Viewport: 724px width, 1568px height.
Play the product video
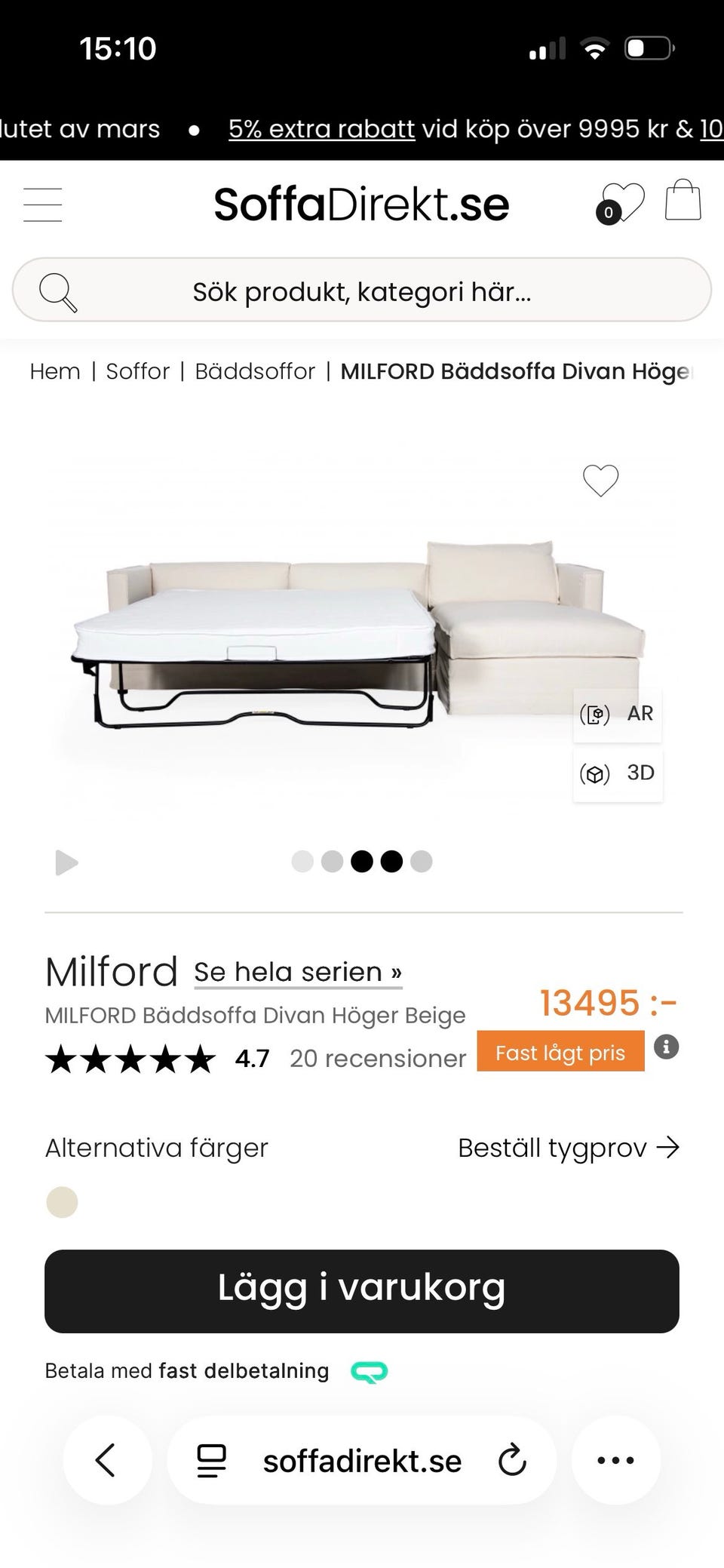click(x=67, y=861)
